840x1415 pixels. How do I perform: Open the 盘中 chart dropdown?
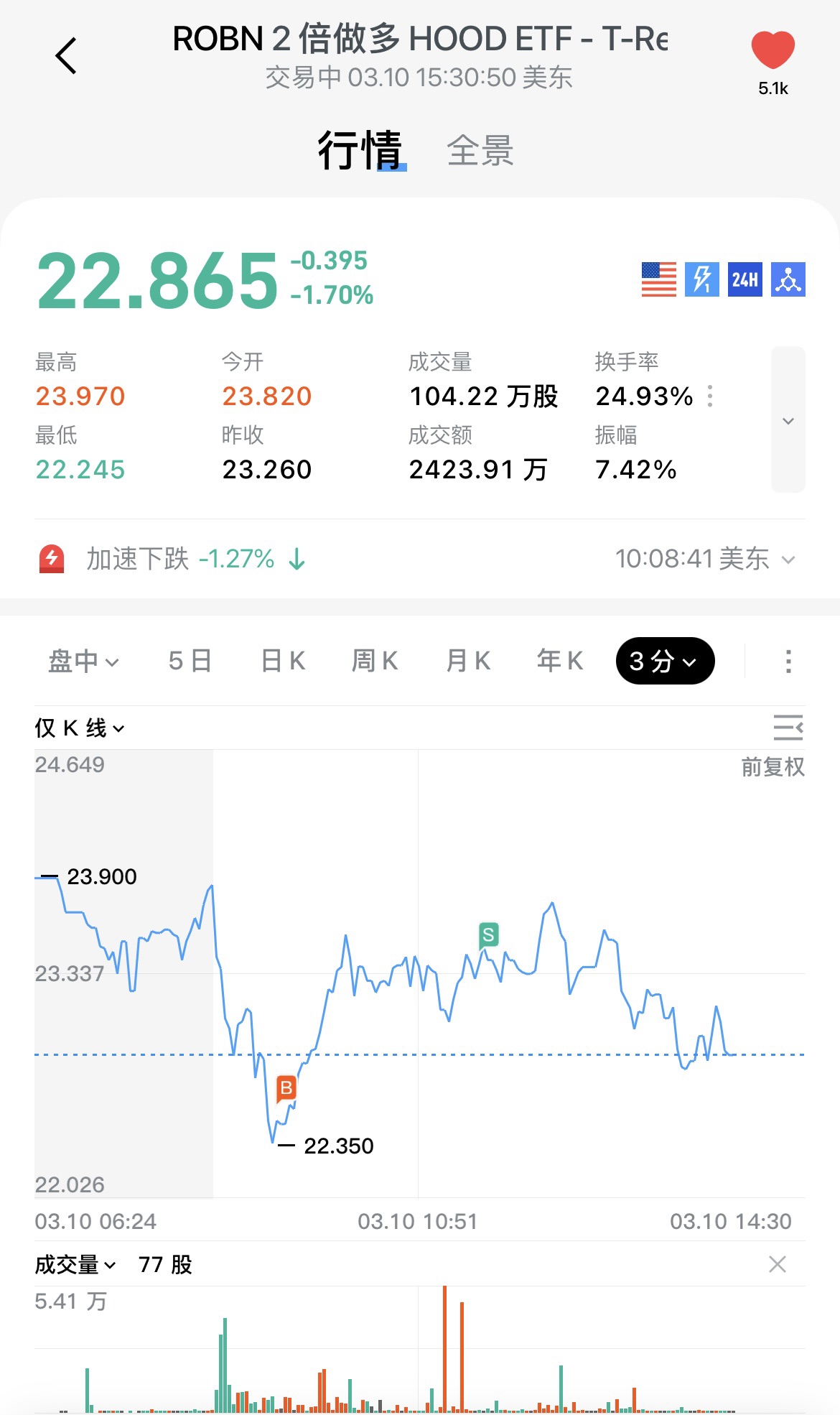(x=83, y=661)
